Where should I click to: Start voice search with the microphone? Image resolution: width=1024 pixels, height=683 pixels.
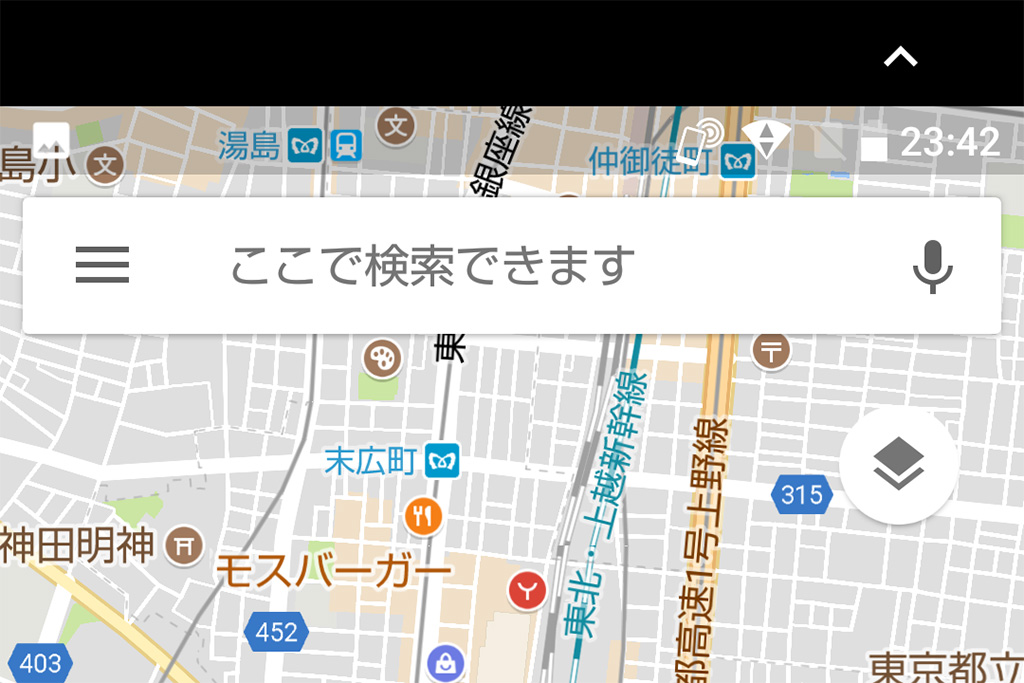click(933, 266)
